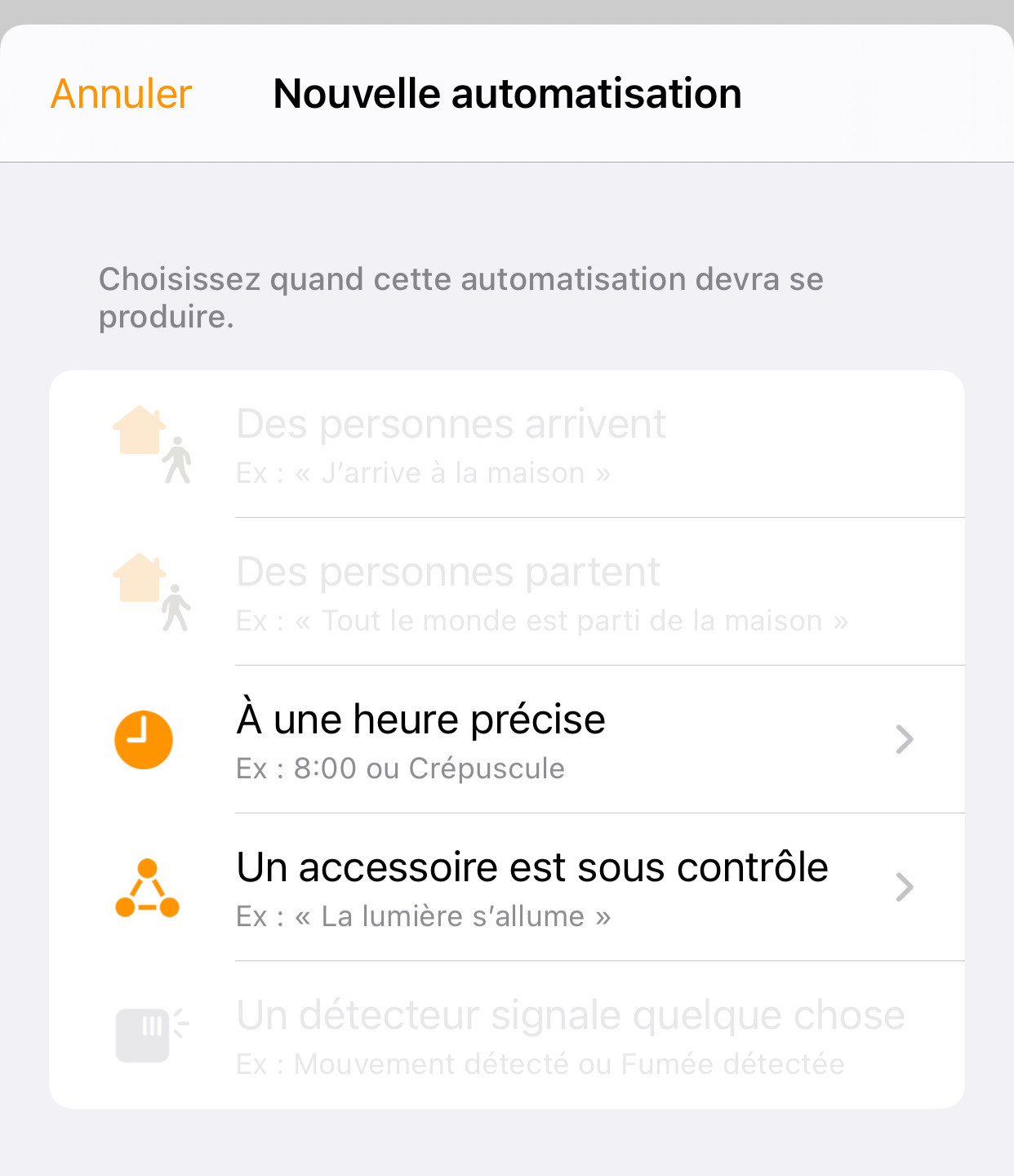Tap Annuler to cancel the new automation
This screenshot has width=1014, height=1176.
point(121,94)
